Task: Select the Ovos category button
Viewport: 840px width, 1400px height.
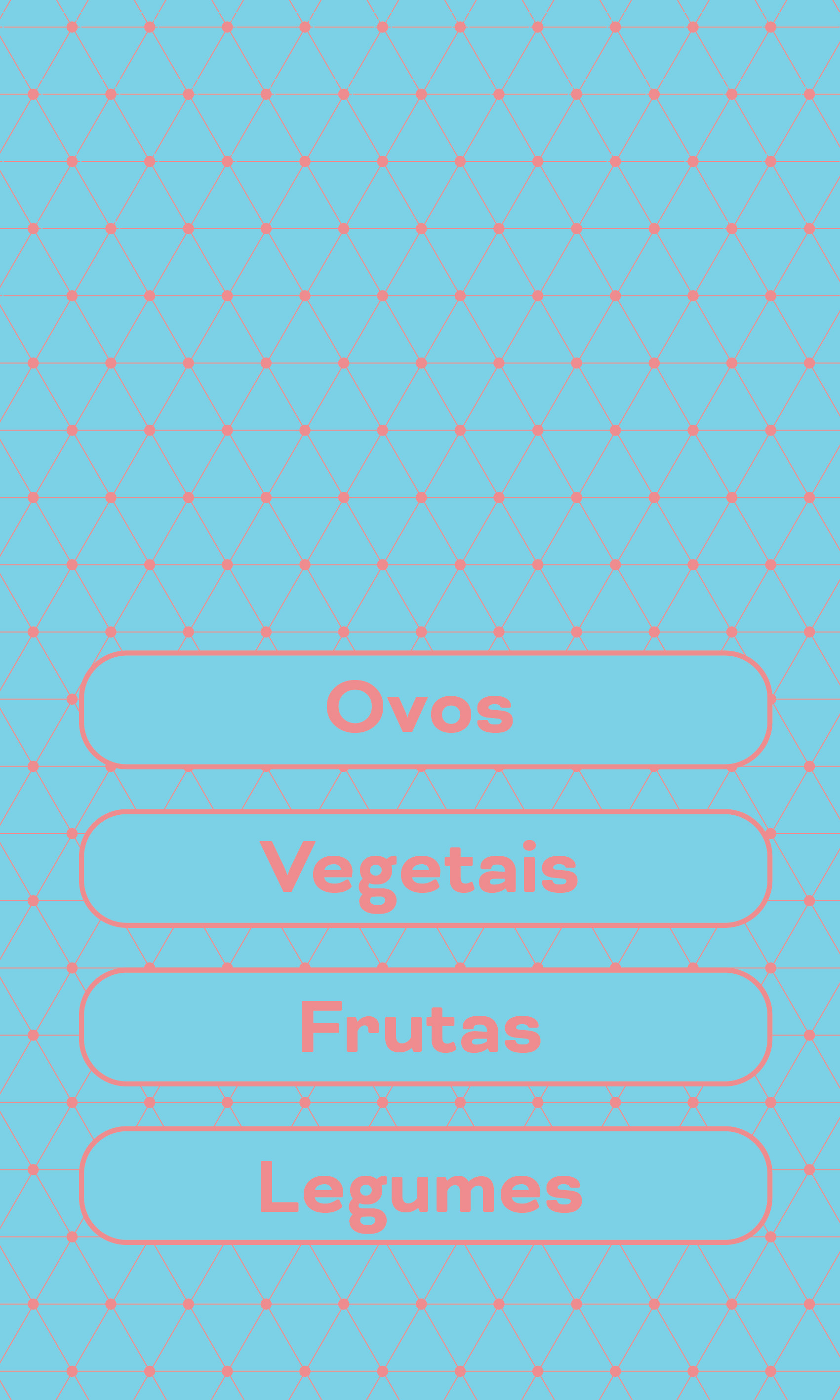Action: click(x=425, y=709)
